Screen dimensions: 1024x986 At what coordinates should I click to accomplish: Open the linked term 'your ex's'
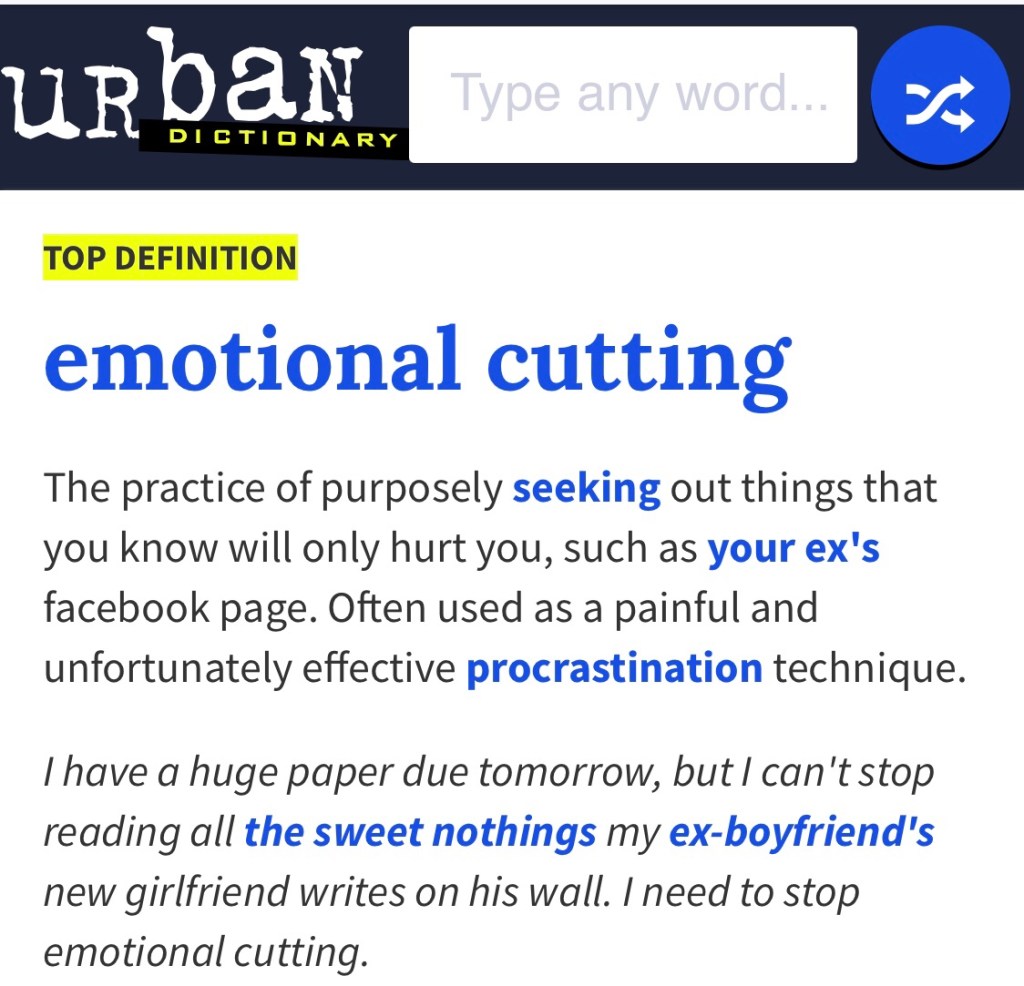[793, 549]
